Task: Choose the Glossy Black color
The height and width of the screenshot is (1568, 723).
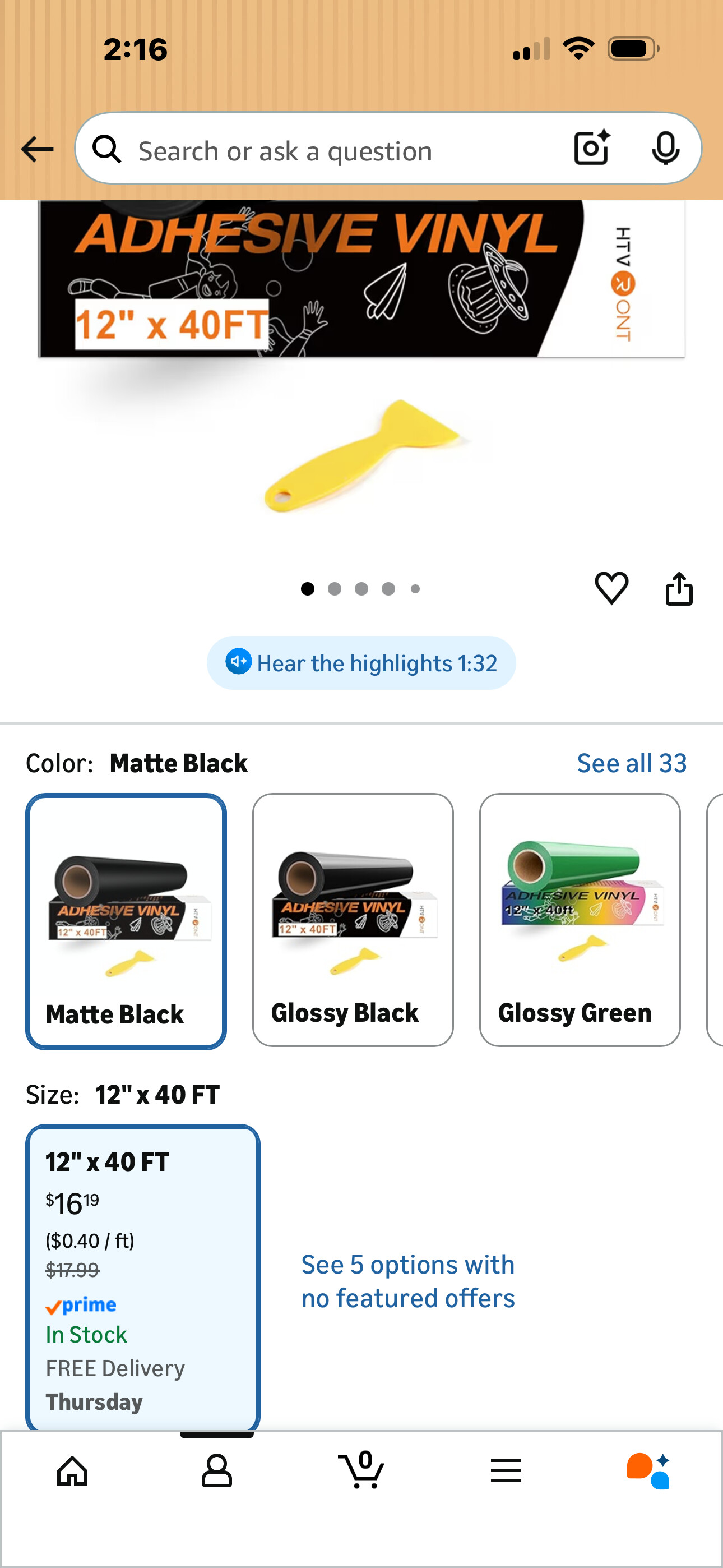Action: (353, 920)
